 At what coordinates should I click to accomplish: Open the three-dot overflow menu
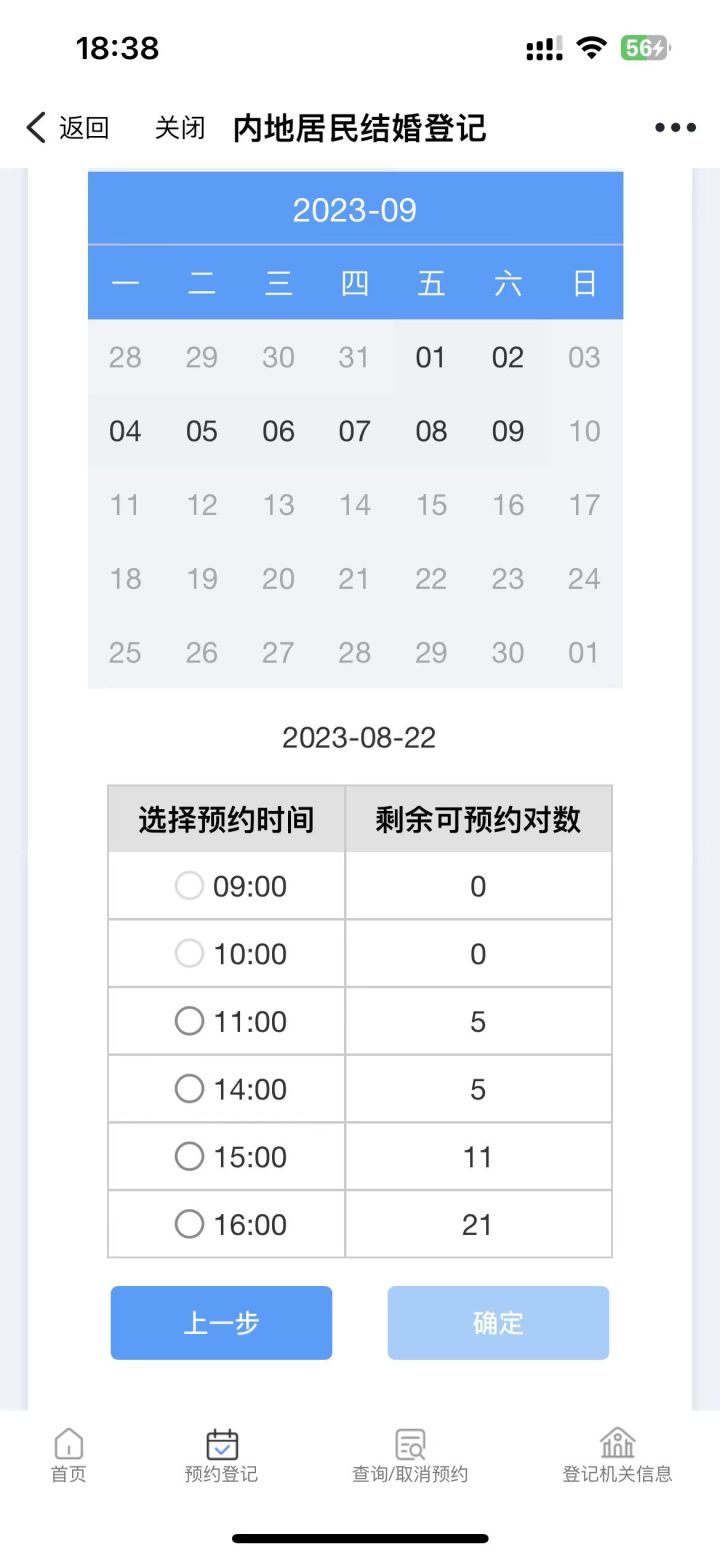pyautogui.click(x=675, y=128)
